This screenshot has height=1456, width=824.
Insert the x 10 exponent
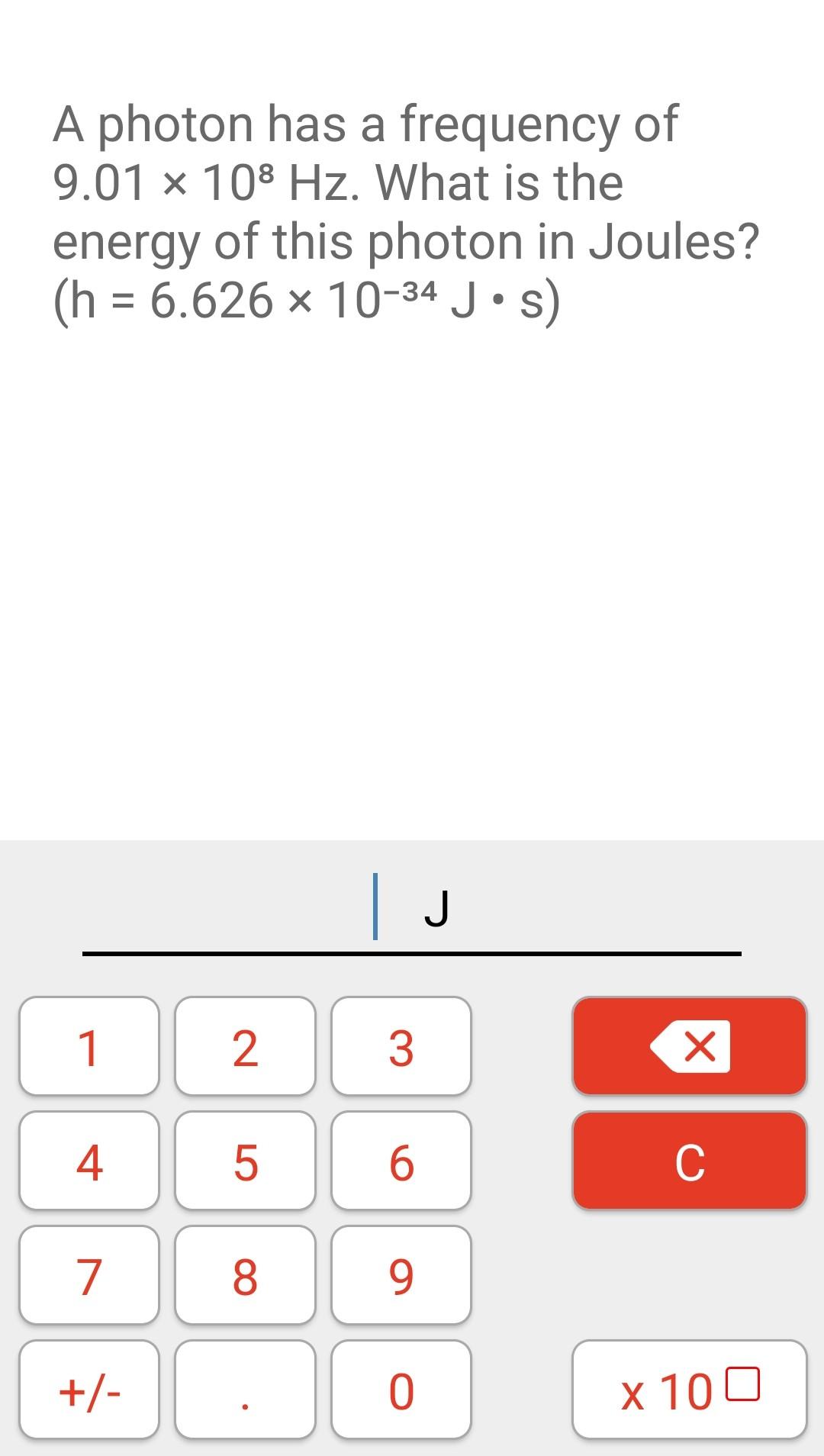coord(690,1390)
